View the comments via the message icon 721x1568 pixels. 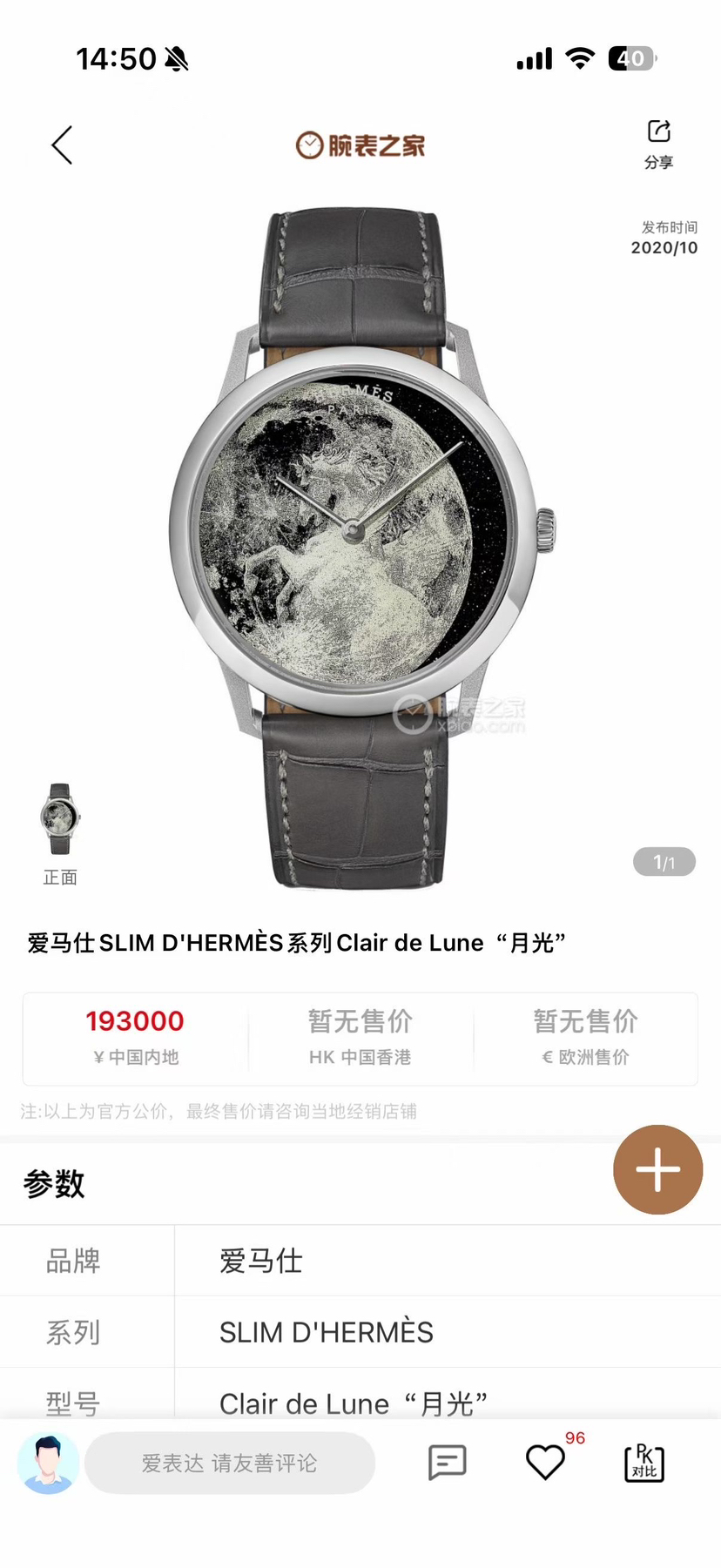coord(448,1463)
